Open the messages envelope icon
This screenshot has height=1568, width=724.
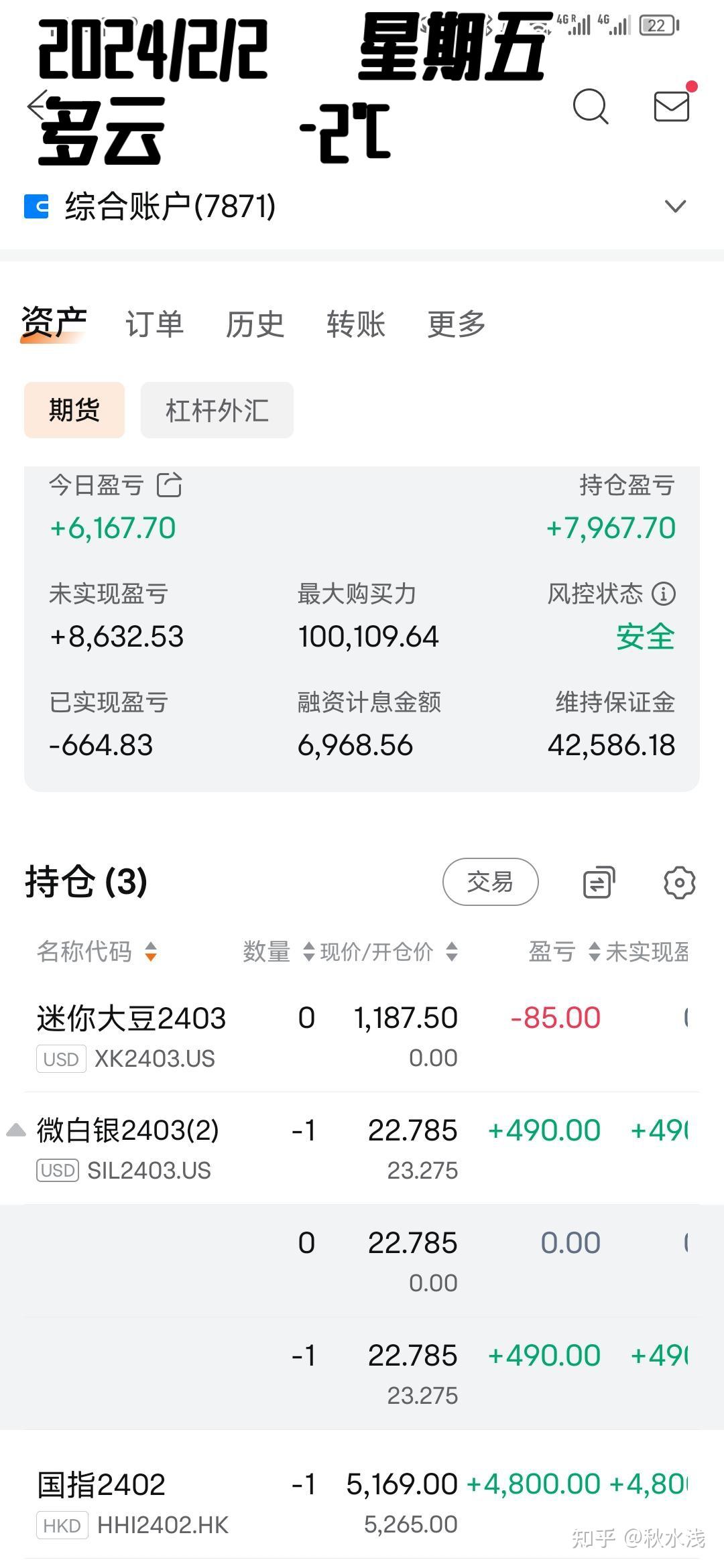click(672, 107)
